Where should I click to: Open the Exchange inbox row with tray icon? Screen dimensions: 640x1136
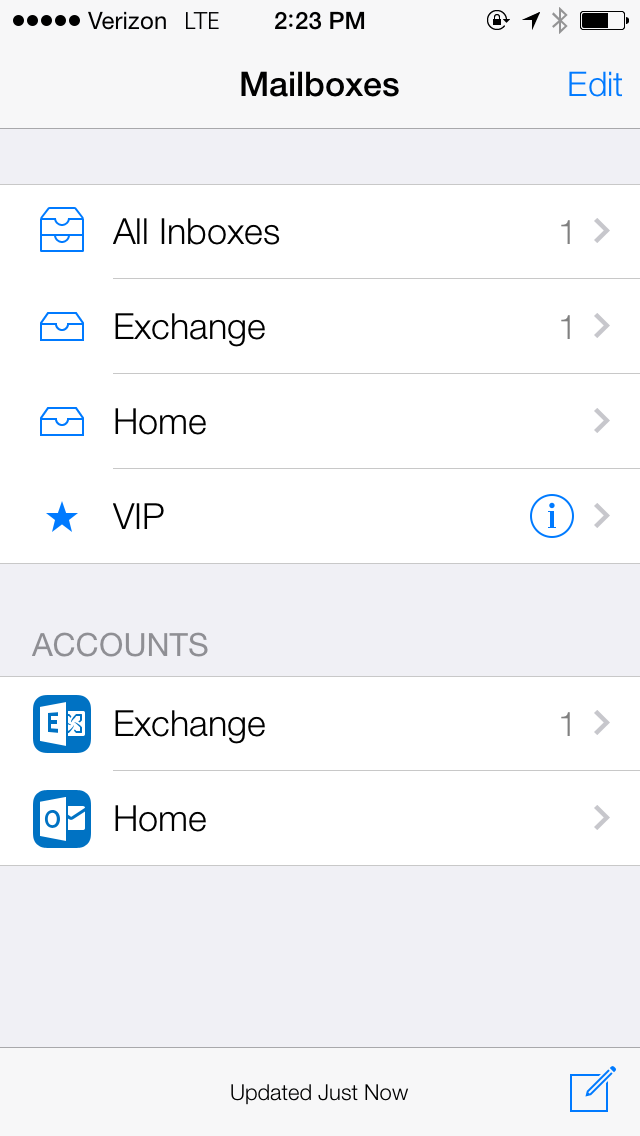(x=320, y=327)
